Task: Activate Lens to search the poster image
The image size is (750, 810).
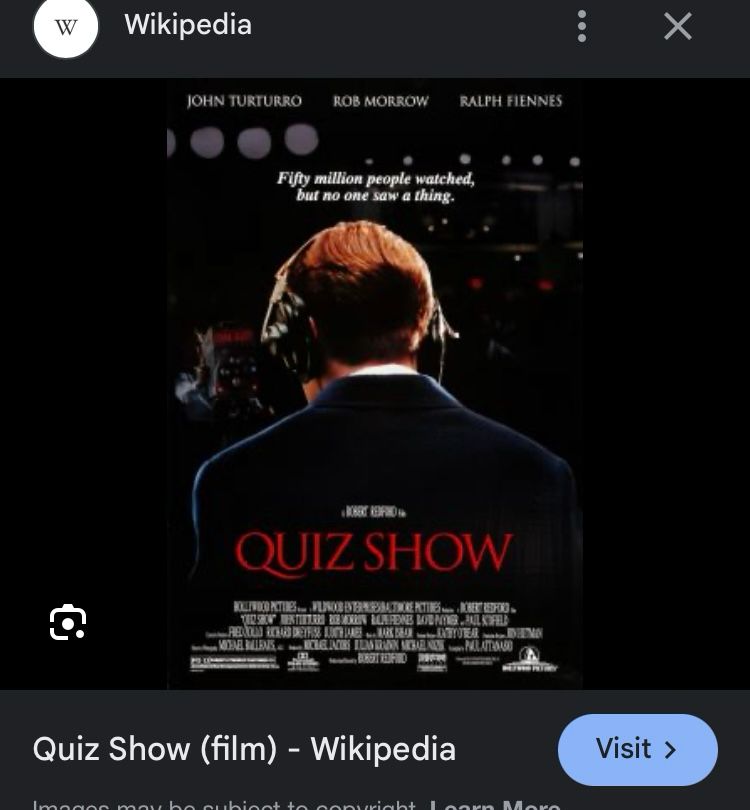Action: coord(68,622)
